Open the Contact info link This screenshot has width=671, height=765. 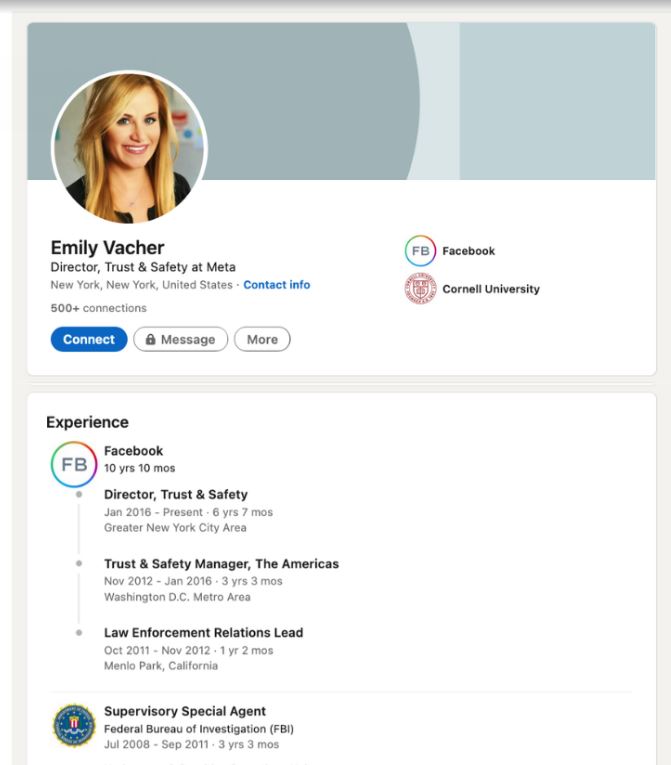276,285
